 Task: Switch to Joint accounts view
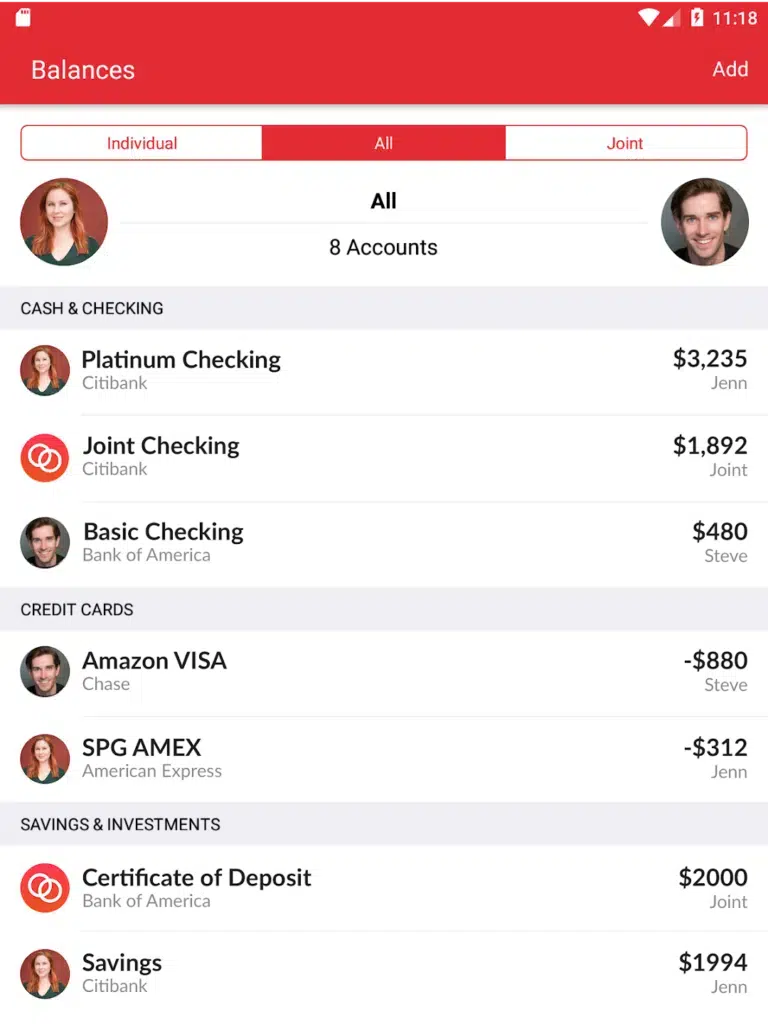coord(626,142)
